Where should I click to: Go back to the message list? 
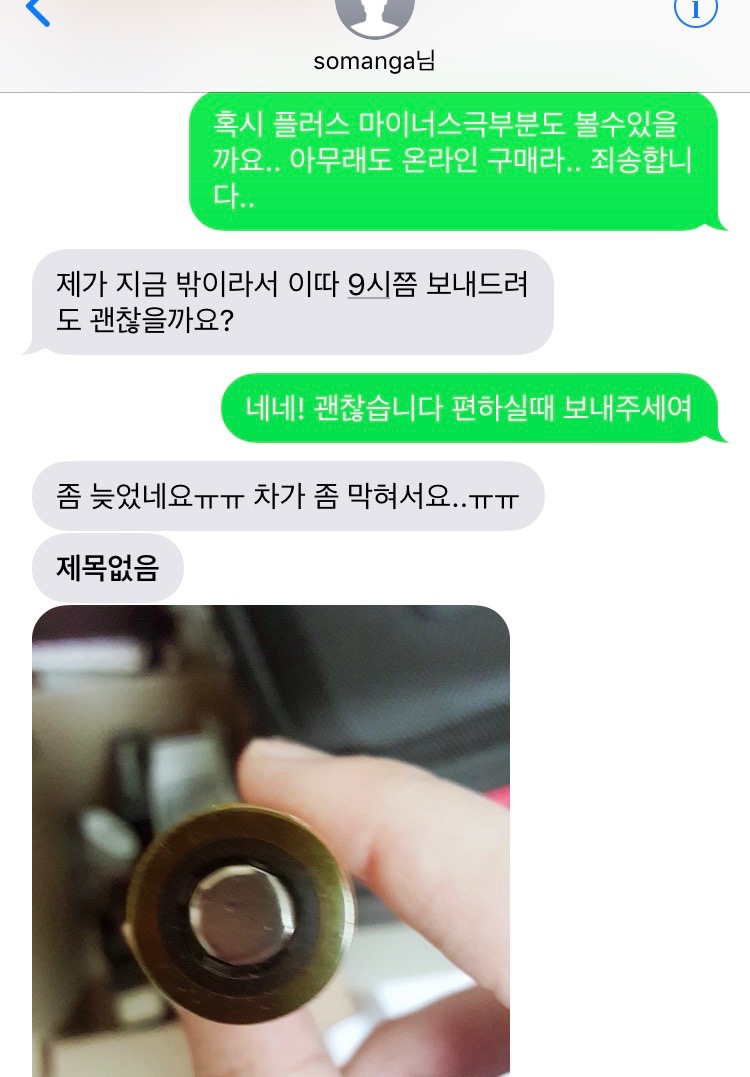tap(36, 12)
